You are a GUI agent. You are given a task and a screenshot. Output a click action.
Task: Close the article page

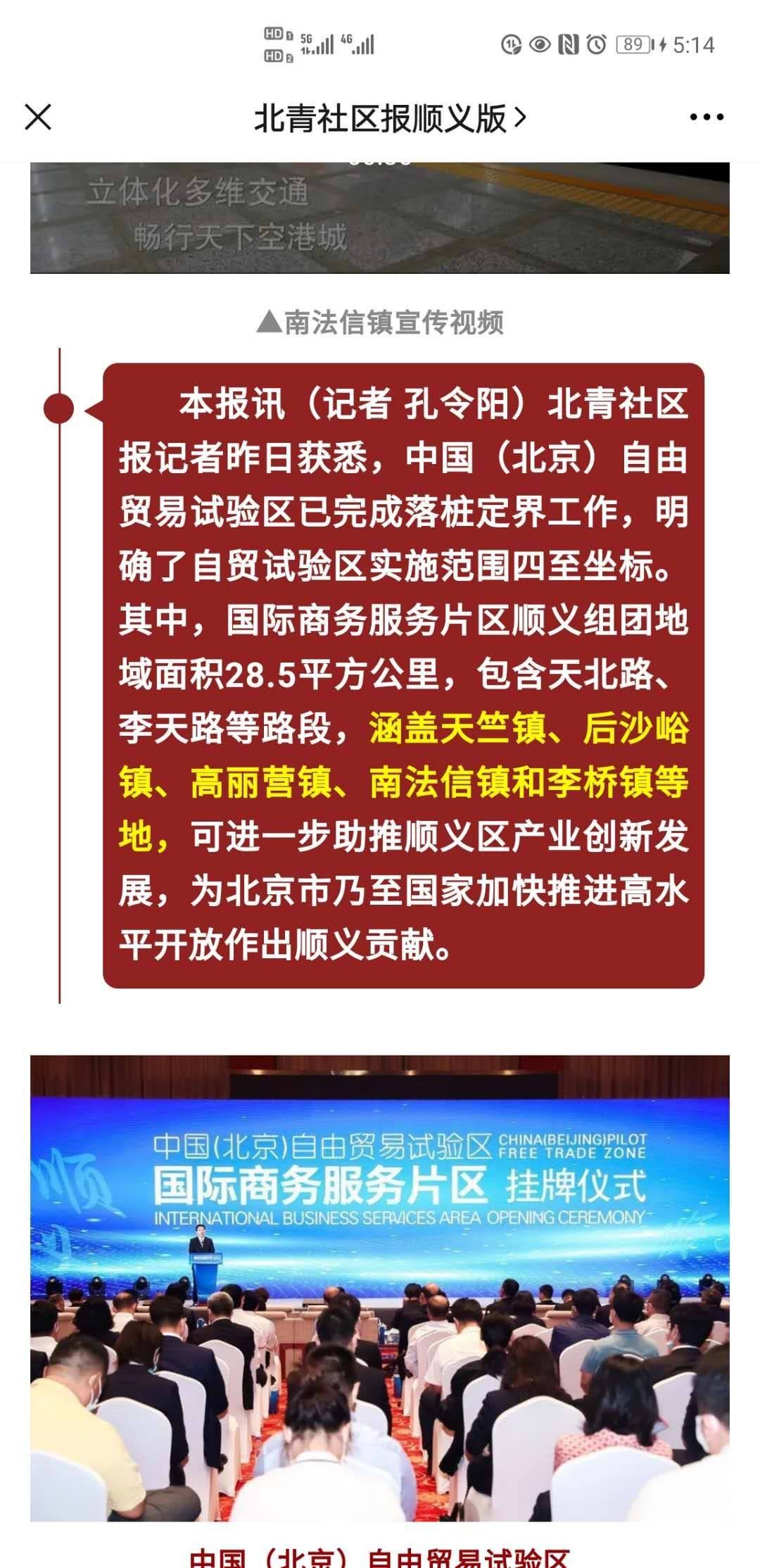pyautogui.click(x=38, y=118)
